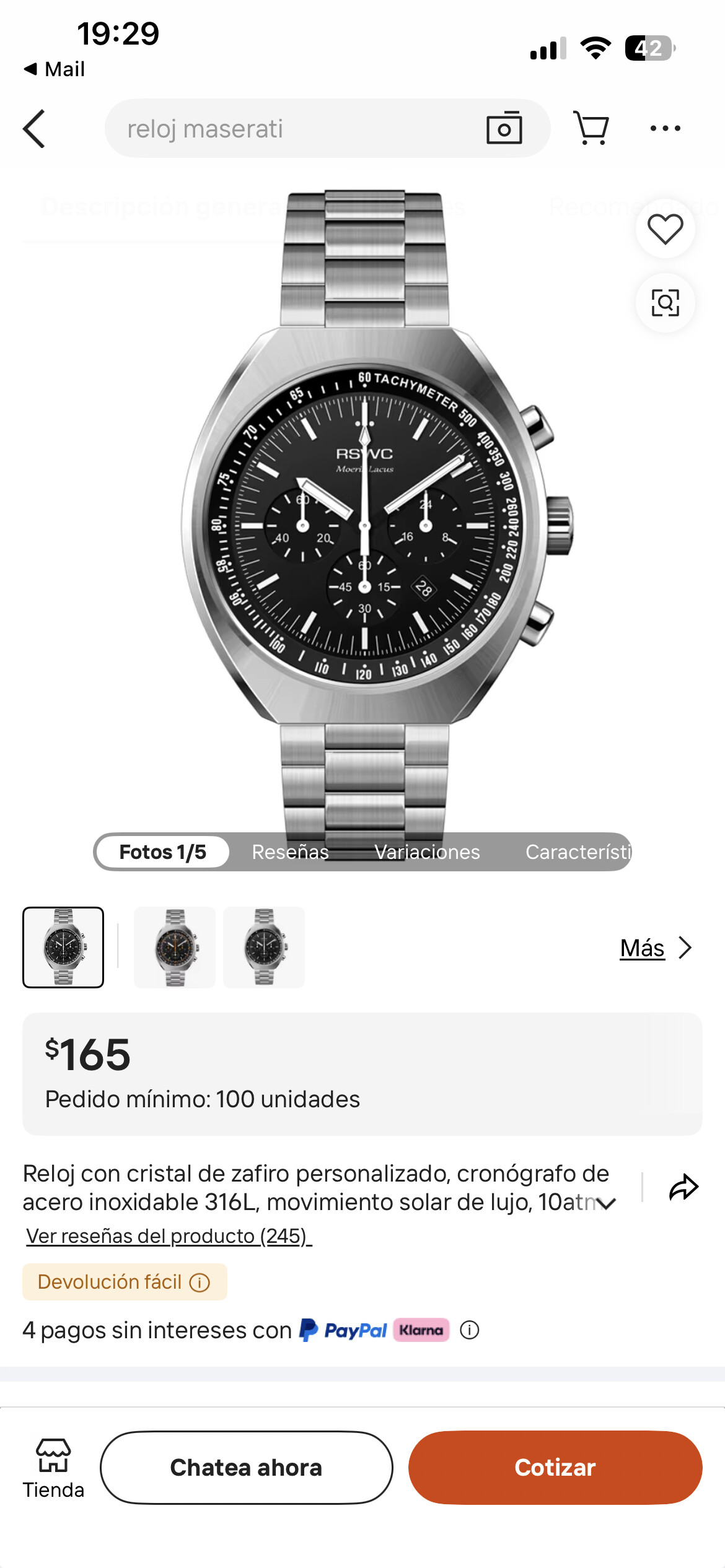Select the second watch variation thumbnail
The image size is (725, 1568).
tap(175, 947)
